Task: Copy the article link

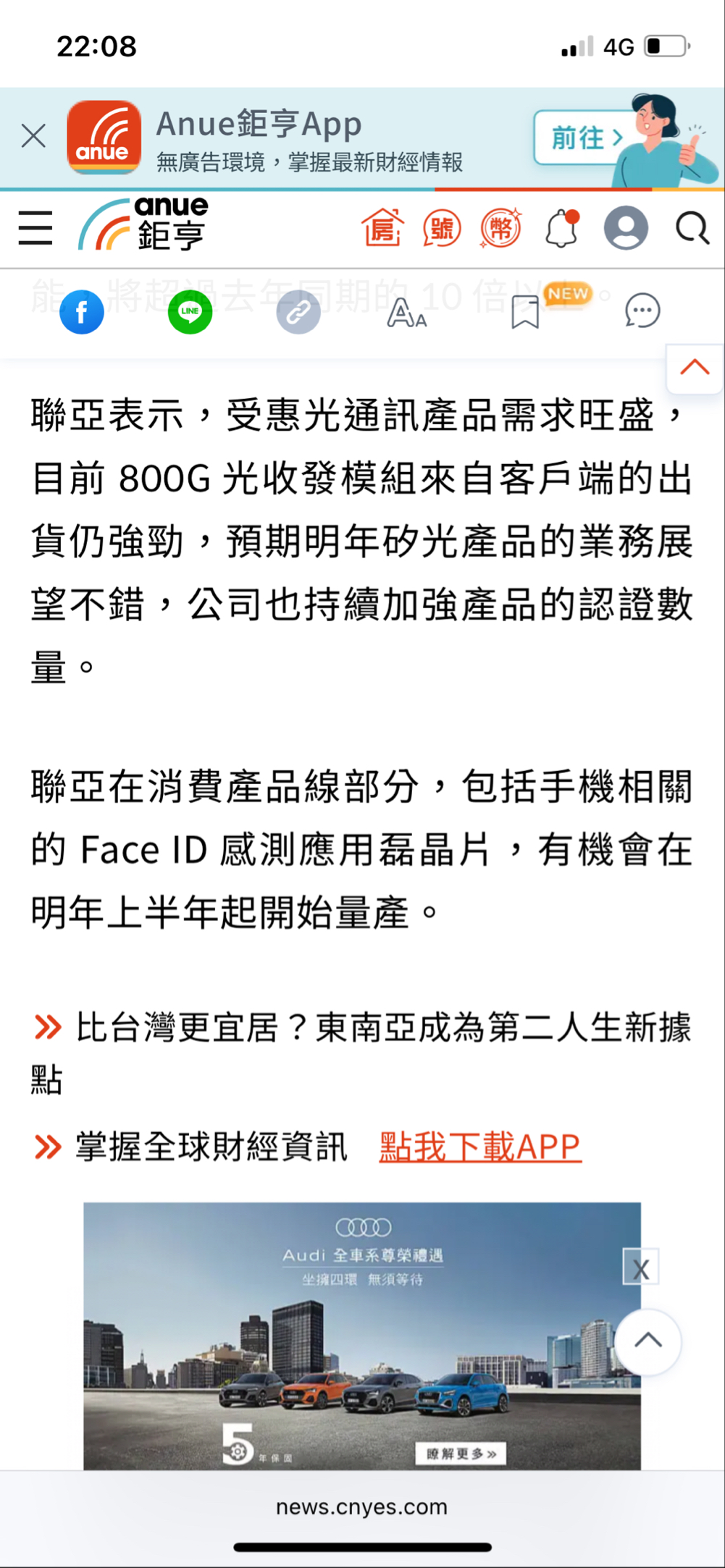Action: pyautogui.click(x=298, y=312)
